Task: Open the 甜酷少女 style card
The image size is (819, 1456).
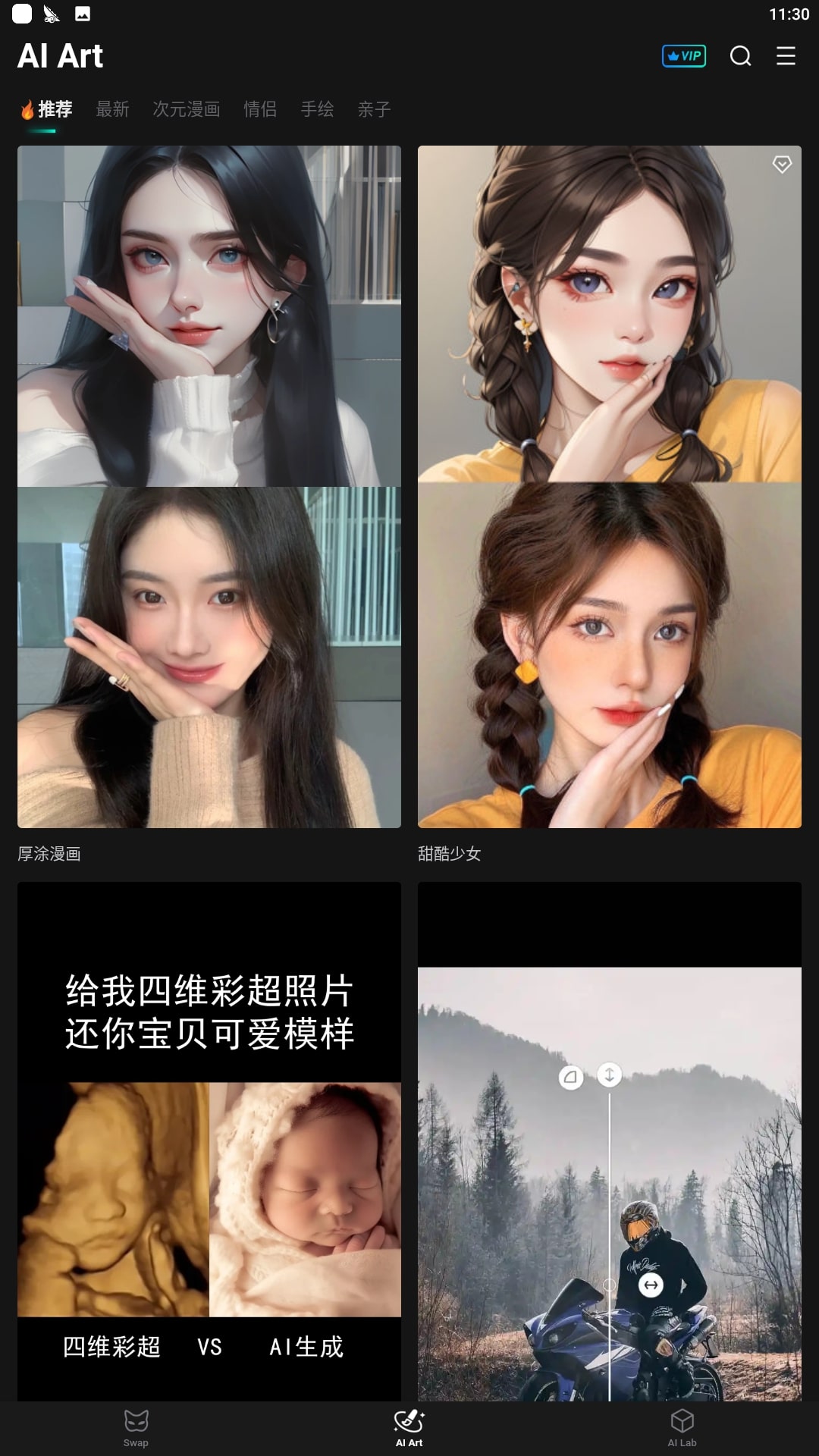Action: 609,486
